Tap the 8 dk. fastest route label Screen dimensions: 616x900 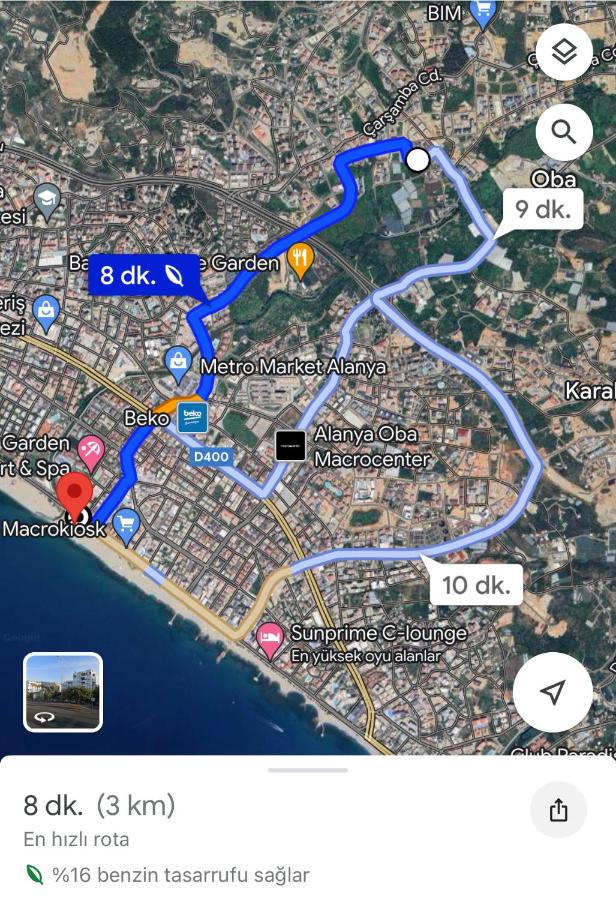point(142,276)
